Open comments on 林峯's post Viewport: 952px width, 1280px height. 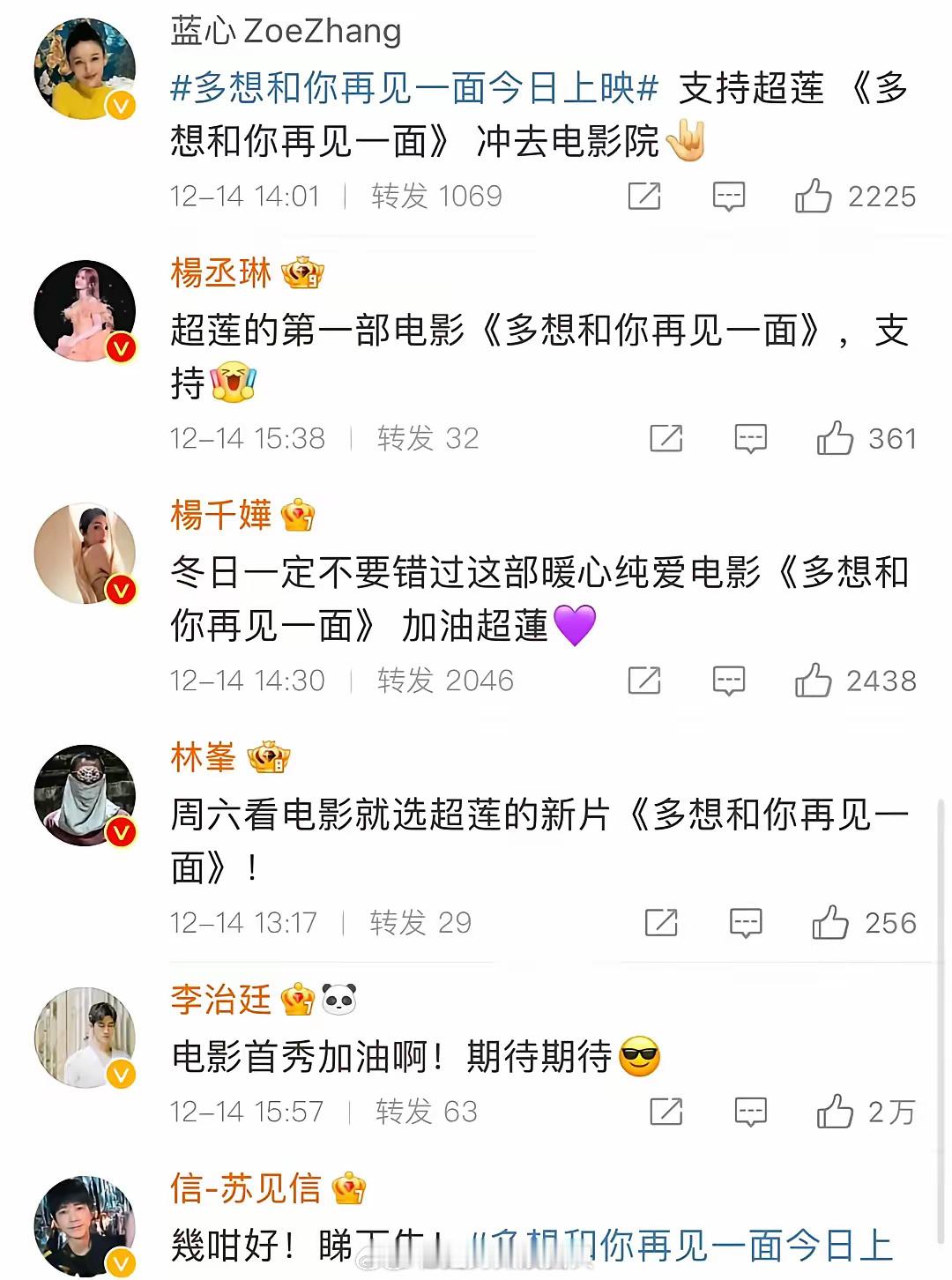(746, 923)
